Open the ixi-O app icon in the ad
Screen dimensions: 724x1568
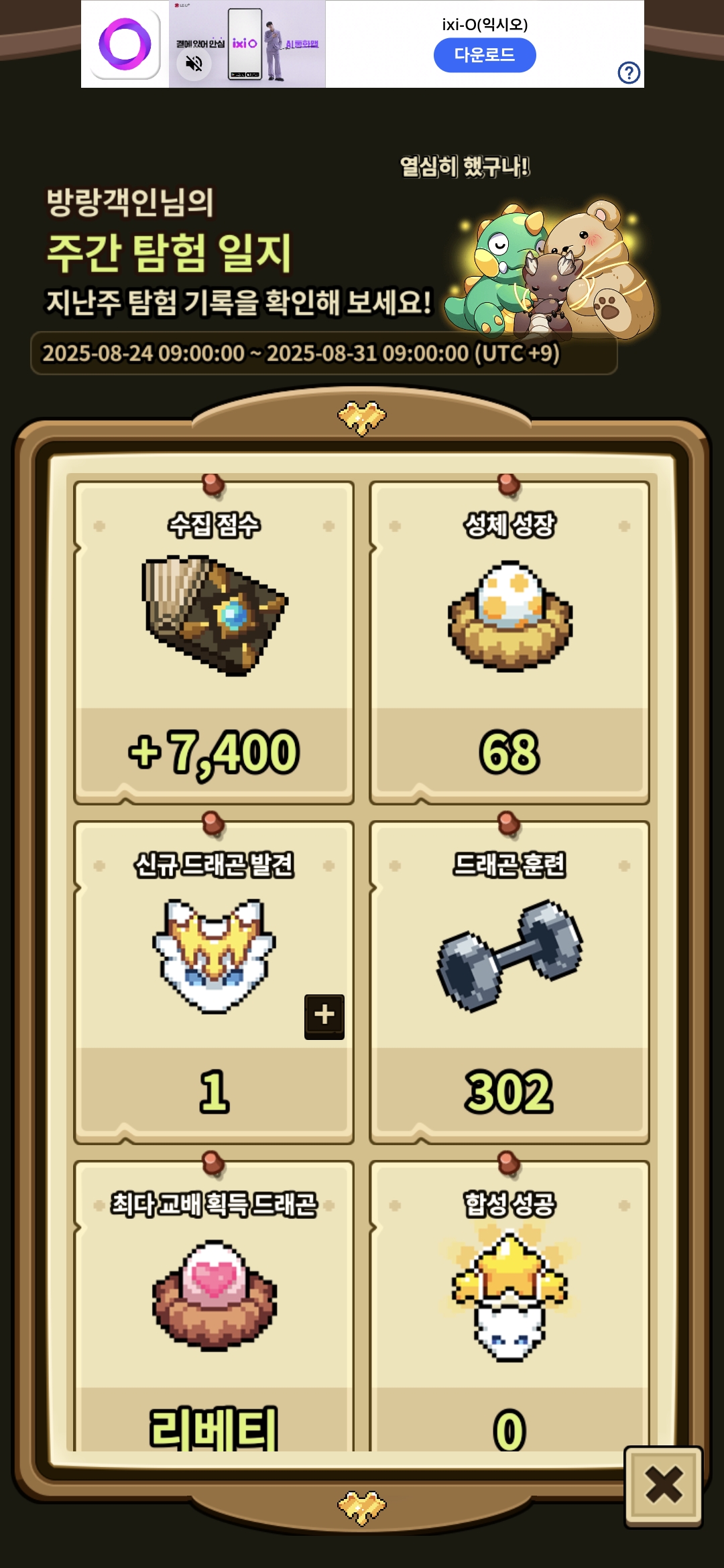[125, 44]
